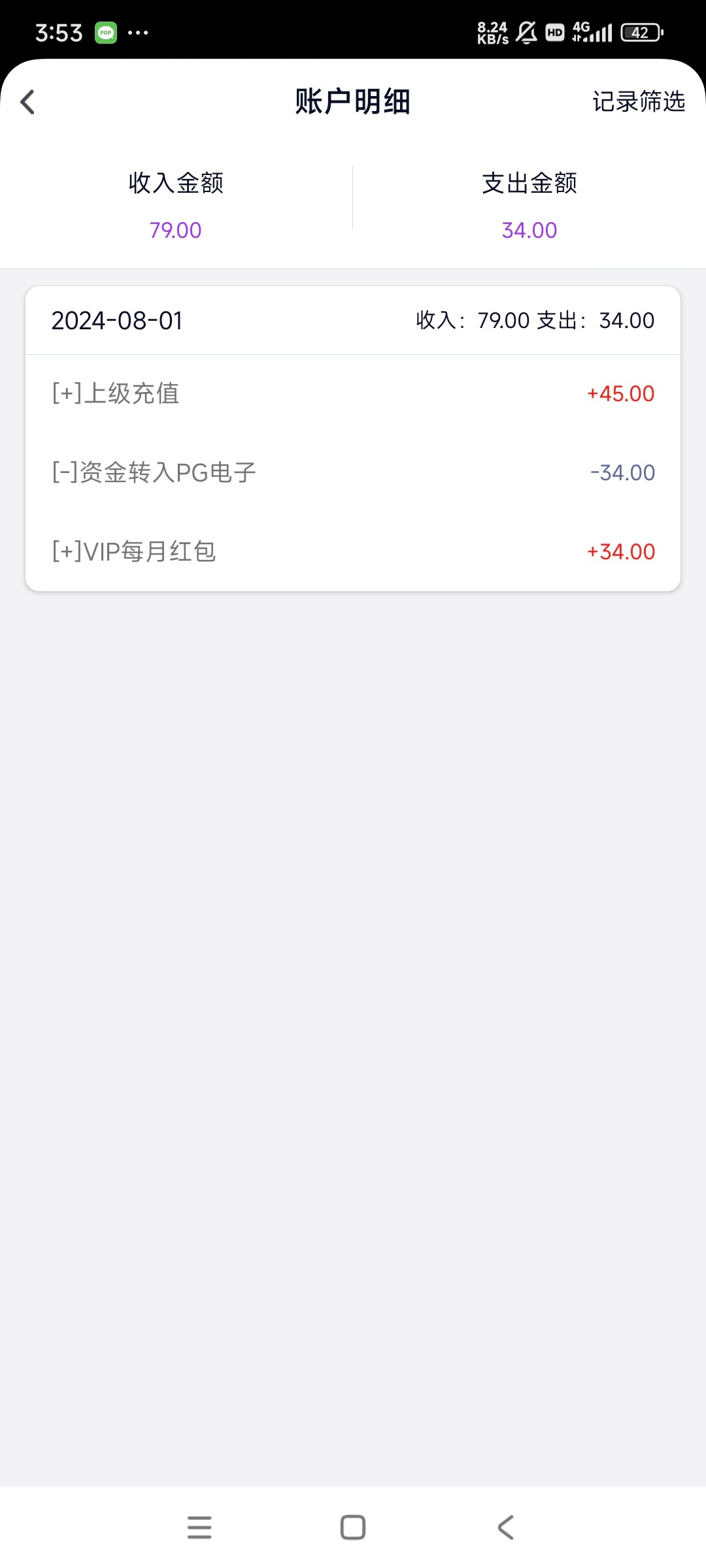
Task: Open the 上级充值 transaction entry
Action: pos(353,394)
